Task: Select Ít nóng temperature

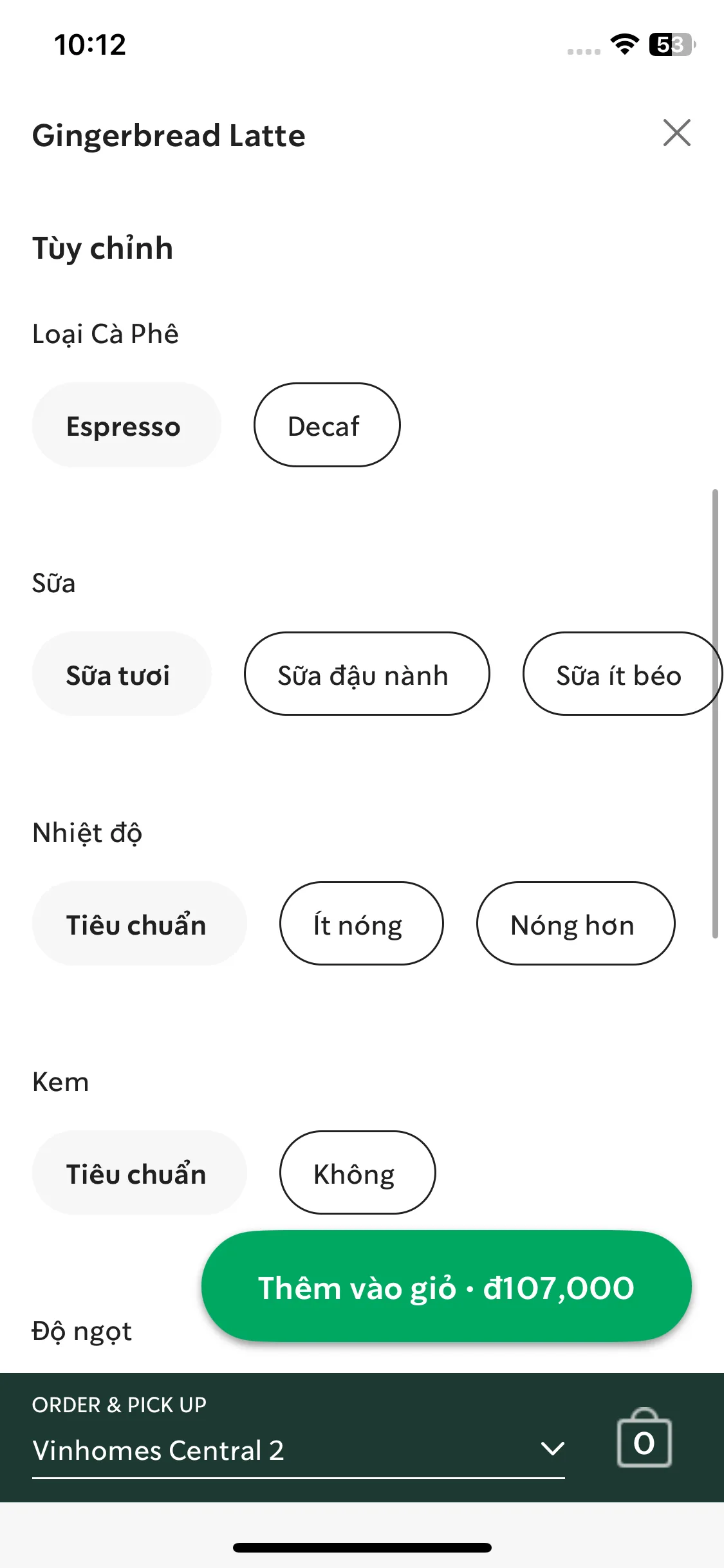Action: (x=361, y=924)
